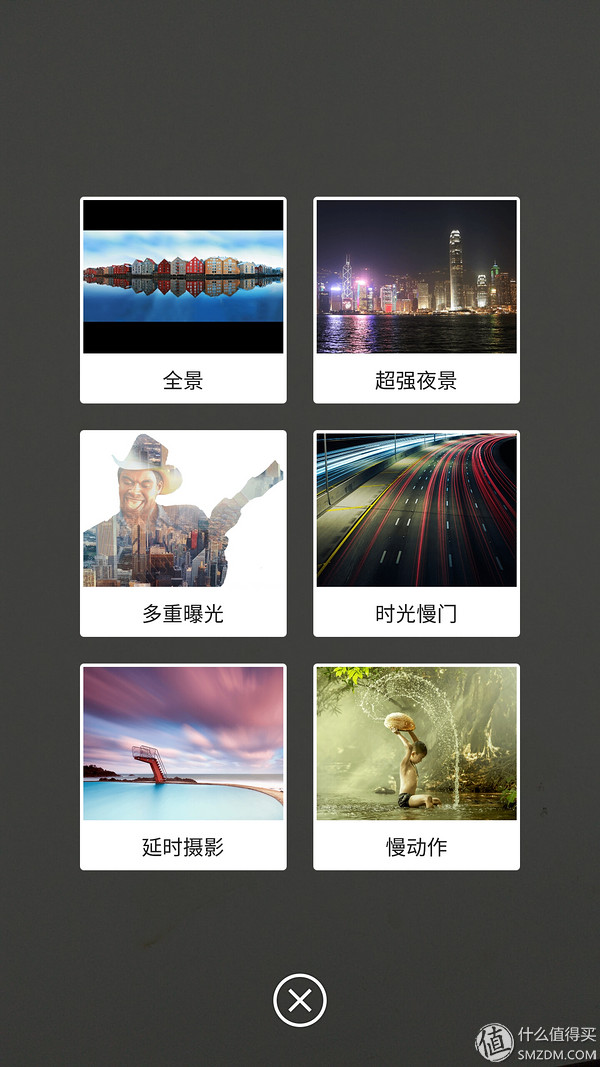This screenshot has height=1067, width=600.
Task: Close the camera mode selection panel
Action: [300, 1000]
